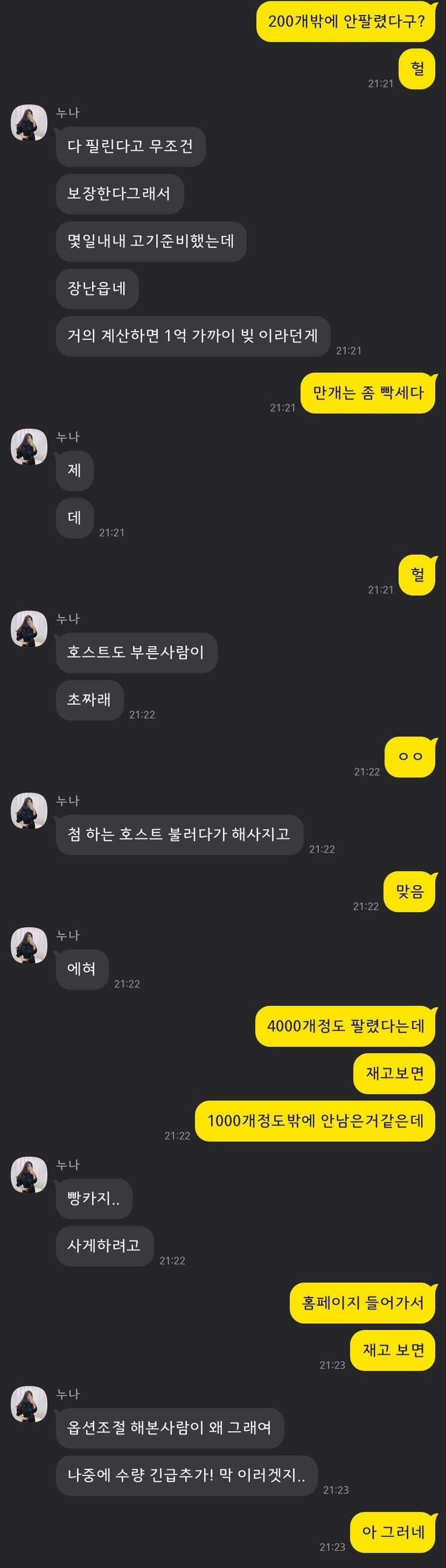The width and height of the screenshot is (446, 1568).
Task: Tap 누나's avatar beside '옵션조절 해본사람이 왜 그래여'
Action: click(x=29, y=1404)
